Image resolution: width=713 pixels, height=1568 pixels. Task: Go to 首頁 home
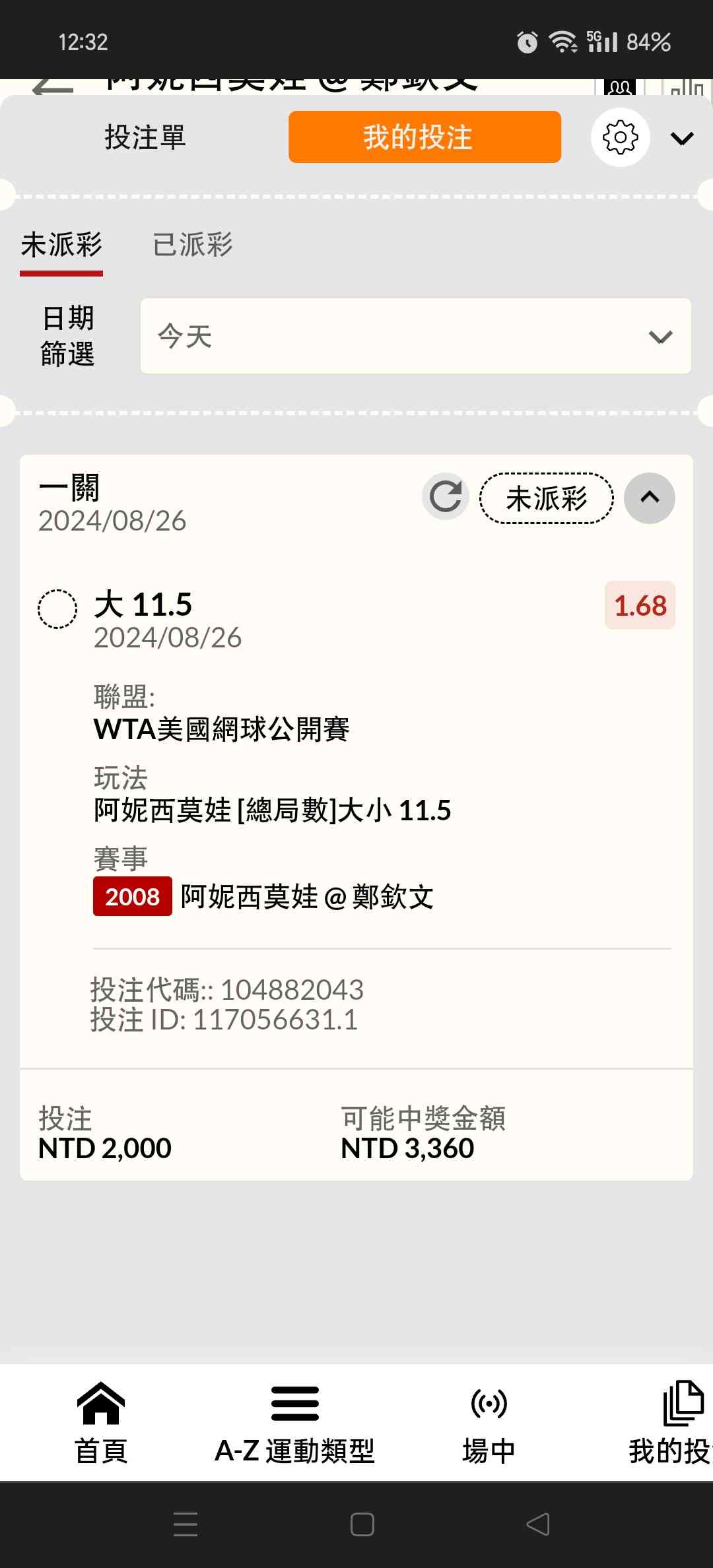pyautogui.click(x=101, y=1422)
